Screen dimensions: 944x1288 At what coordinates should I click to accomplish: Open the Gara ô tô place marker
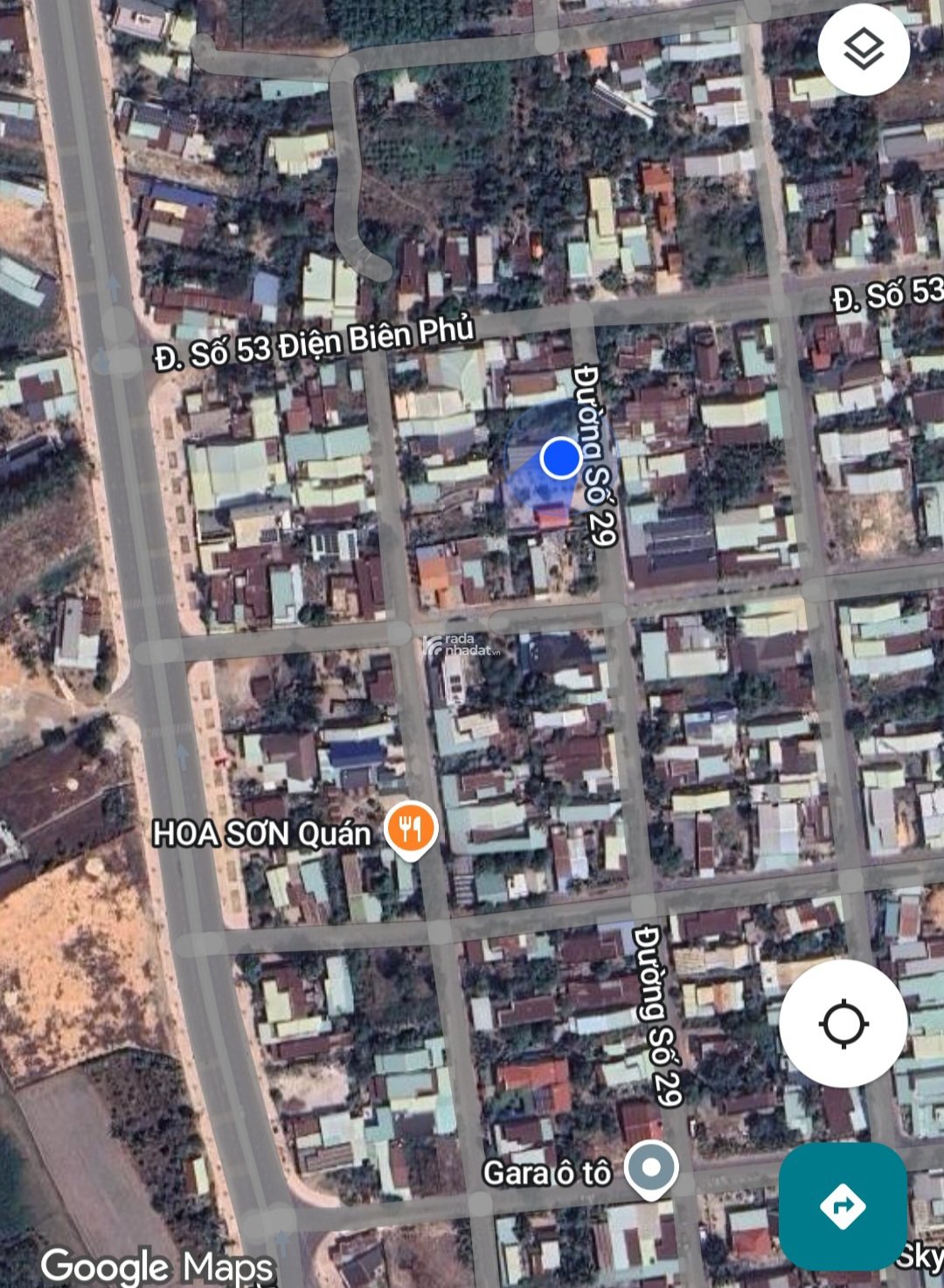click(x=651, y=1168)
